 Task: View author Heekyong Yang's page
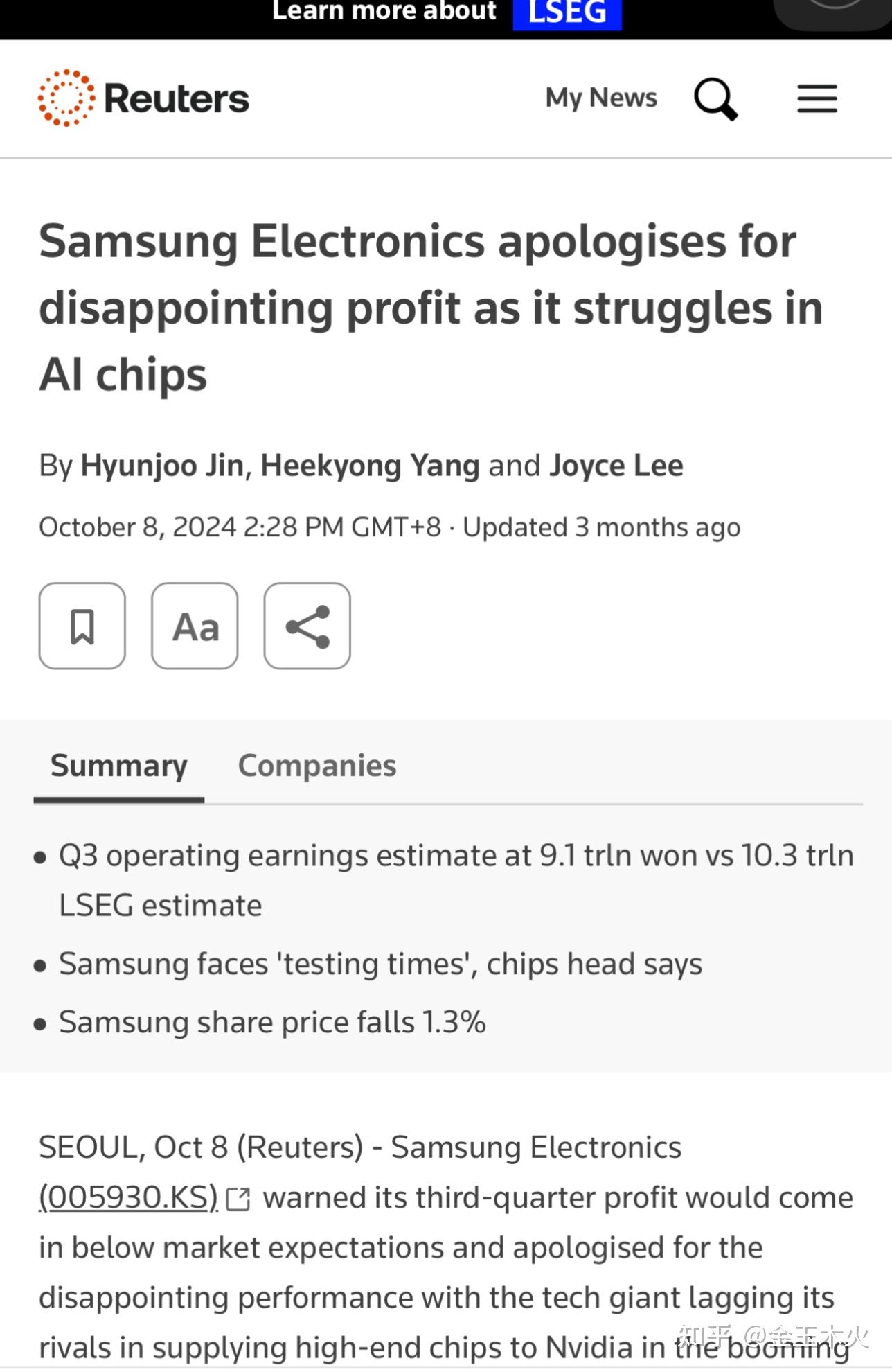pos(370,465)
